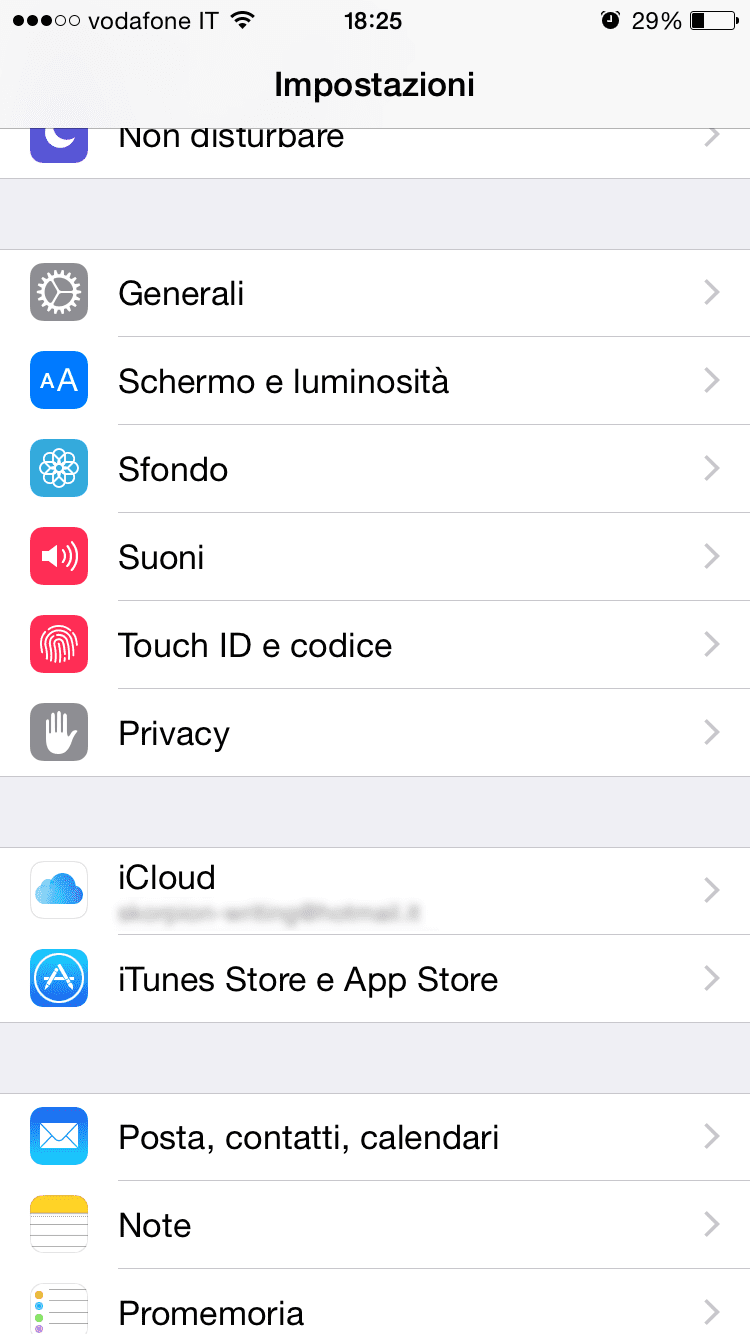
Task: Open the Non disturbare settings
Action: coord(375,153)
